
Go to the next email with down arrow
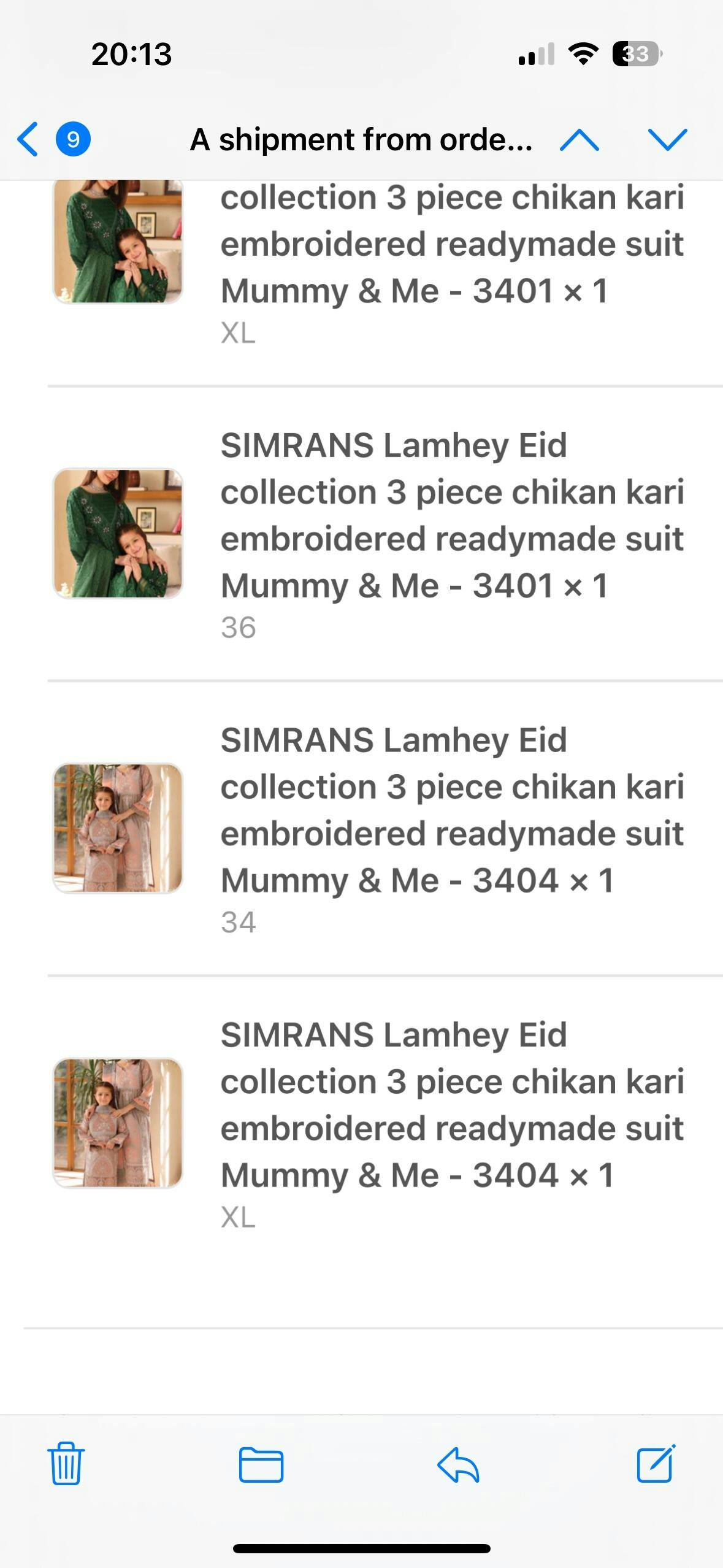click(x=667, y=140)
